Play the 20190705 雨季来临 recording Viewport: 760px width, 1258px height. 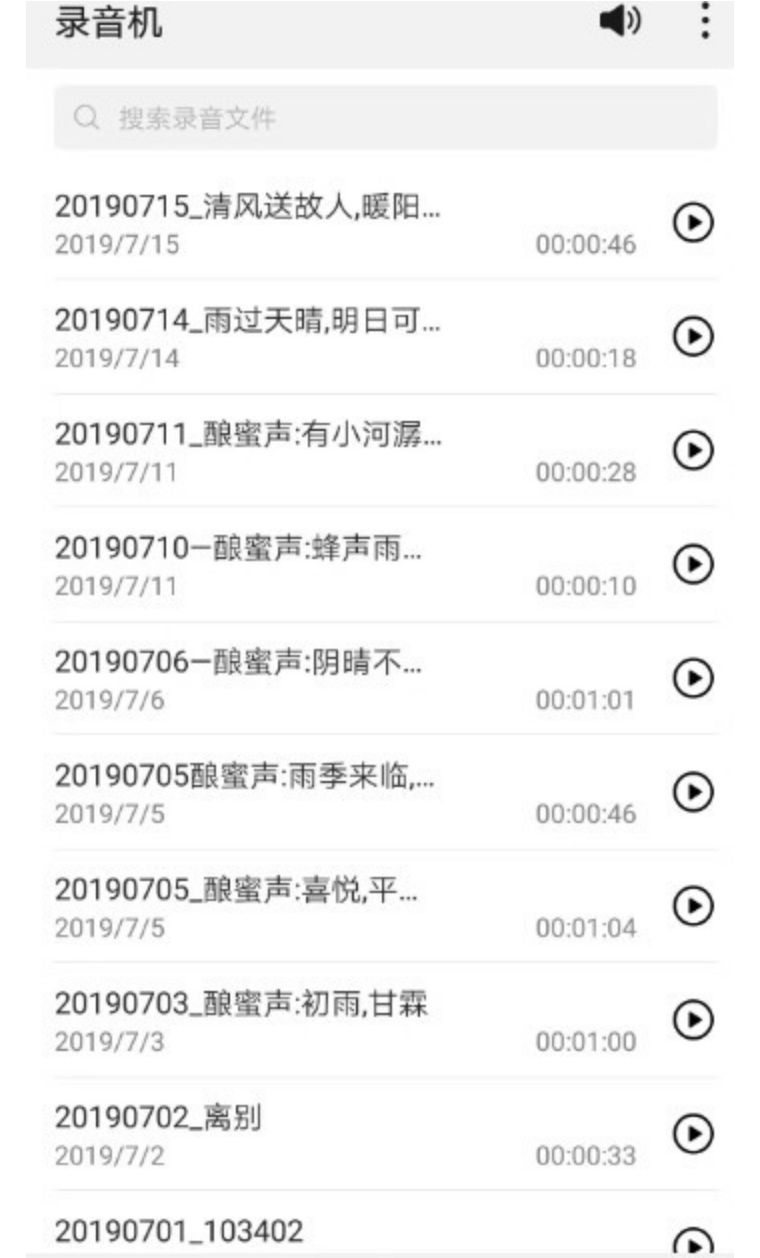pos(693,793)
